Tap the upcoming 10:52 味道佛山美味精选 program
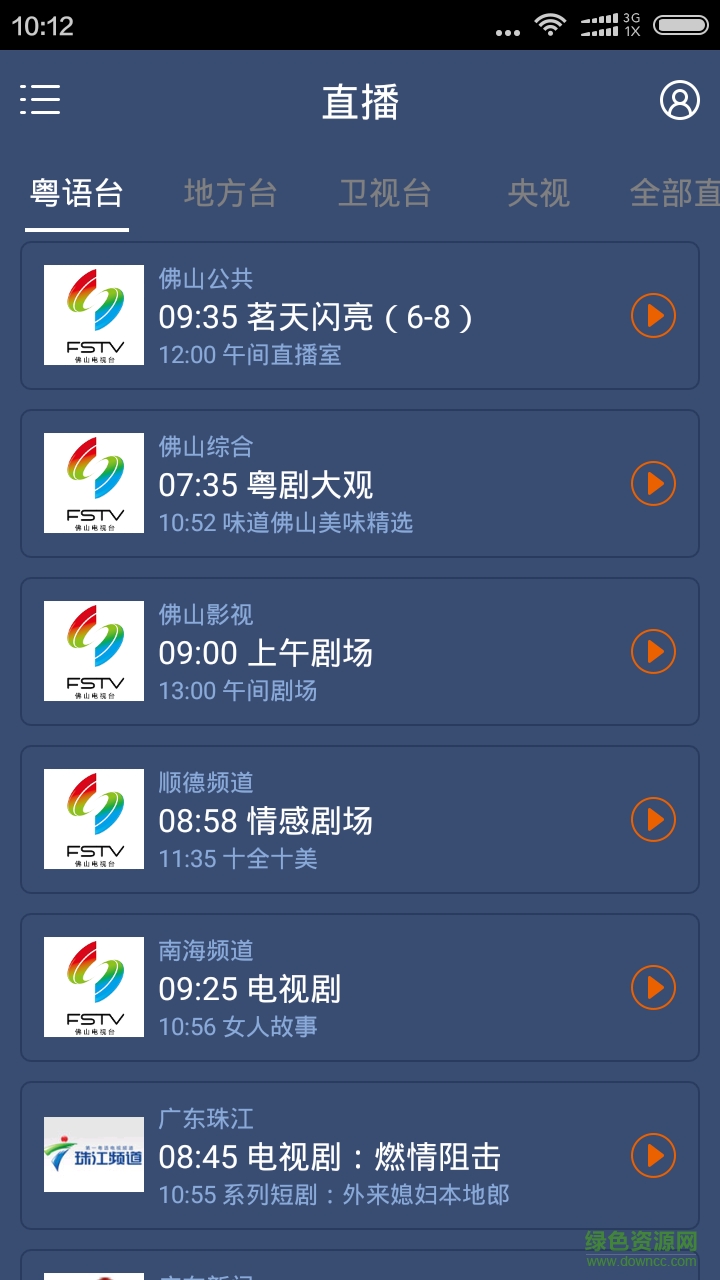This screenshot has width=720, height=1280. (288, 524)
